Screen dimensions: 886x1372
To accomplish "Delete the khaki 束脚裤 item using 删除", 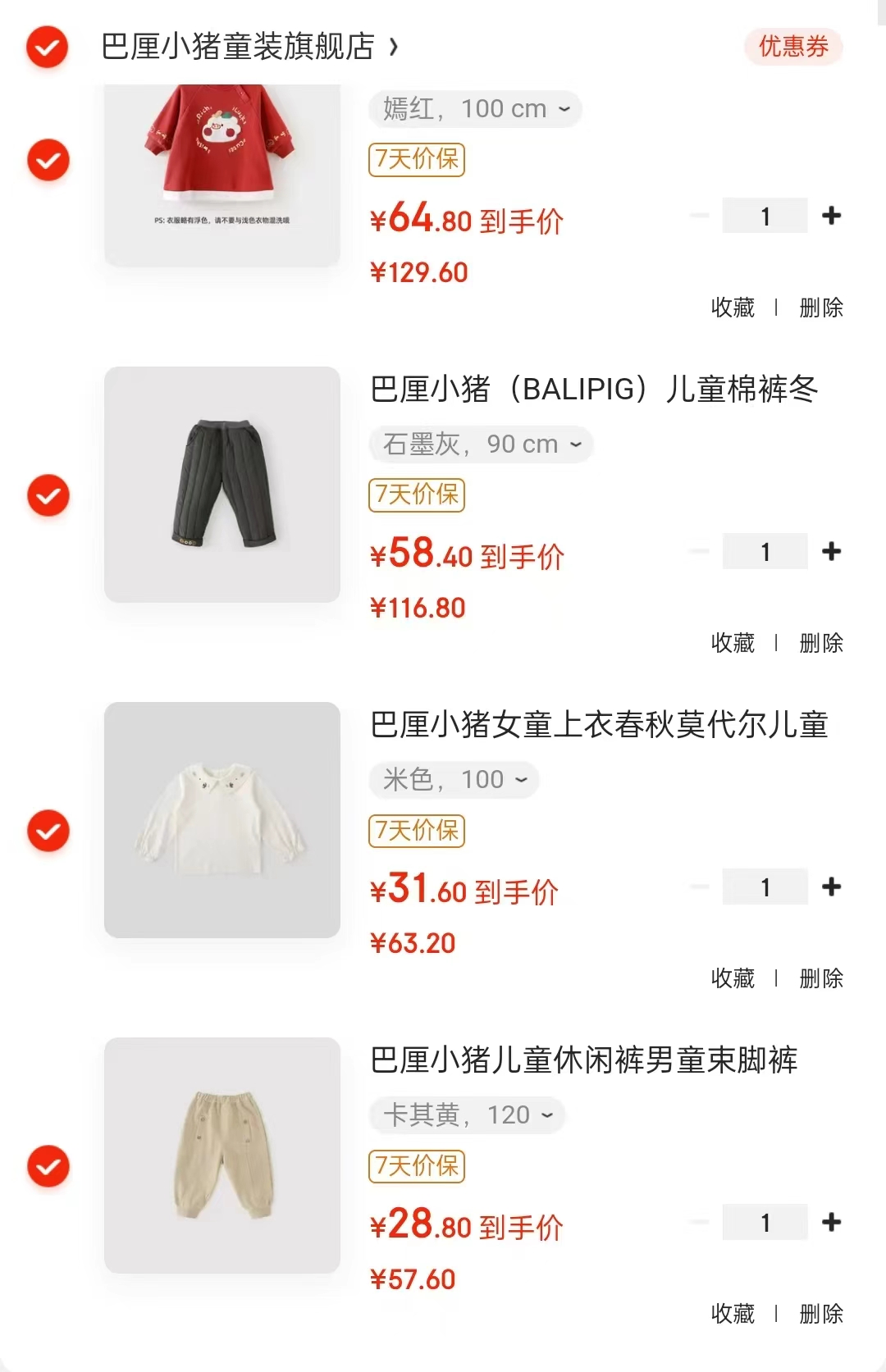I will click(820, 1314).
